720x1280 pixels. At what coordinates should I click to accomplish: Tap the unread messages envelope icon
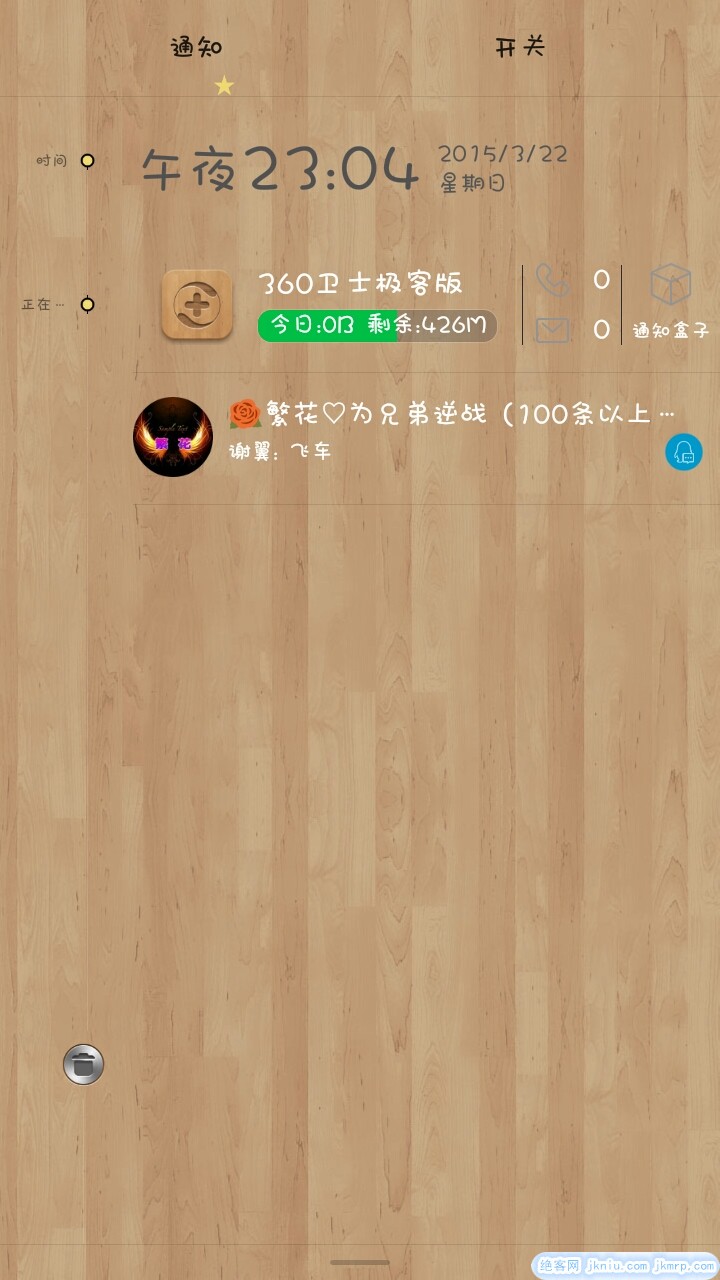552,329
